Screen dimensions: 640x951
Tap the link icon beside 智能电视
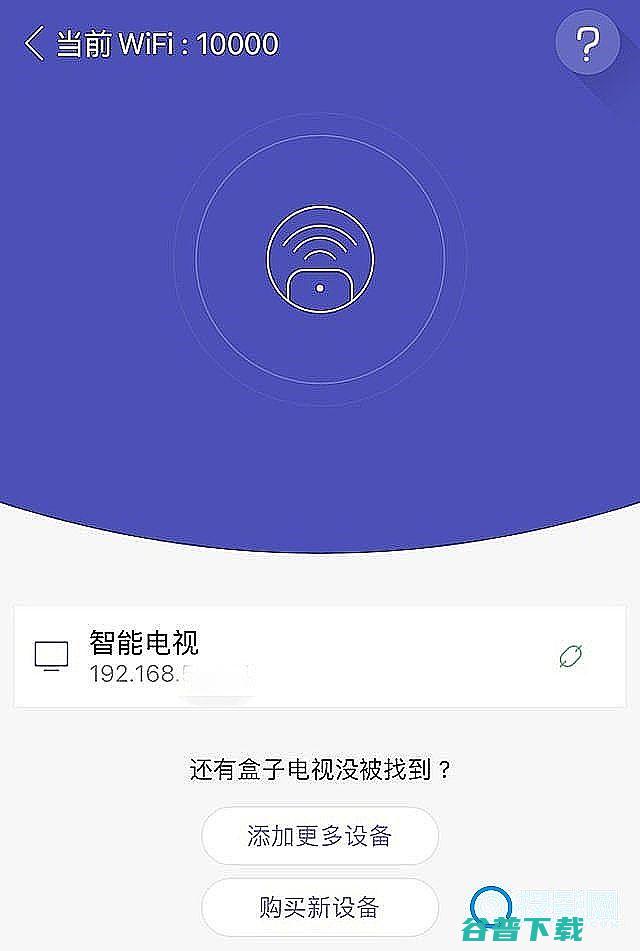pos(570,657)
